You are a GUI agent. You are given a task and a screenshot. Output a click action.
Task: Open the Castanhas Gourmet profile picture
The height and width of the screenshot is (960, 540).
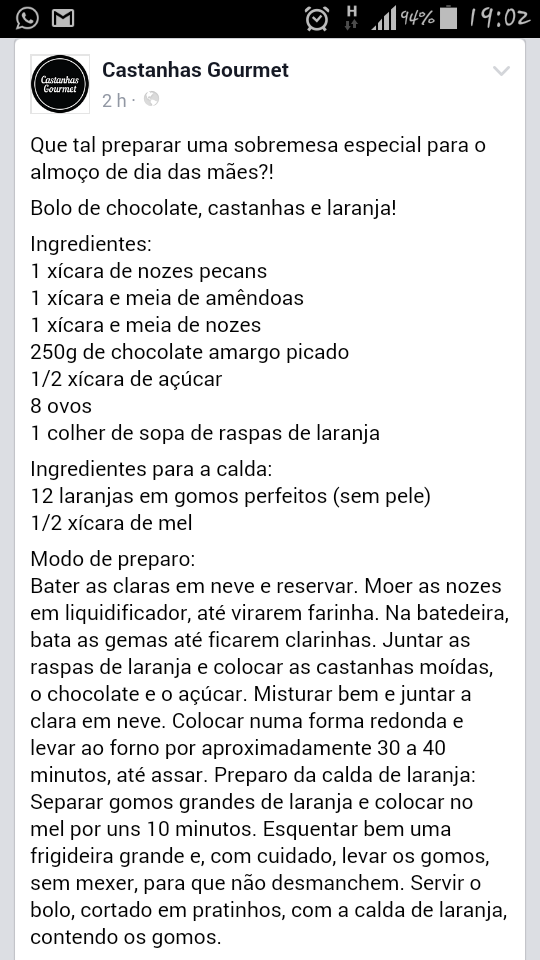coord(60,84)
